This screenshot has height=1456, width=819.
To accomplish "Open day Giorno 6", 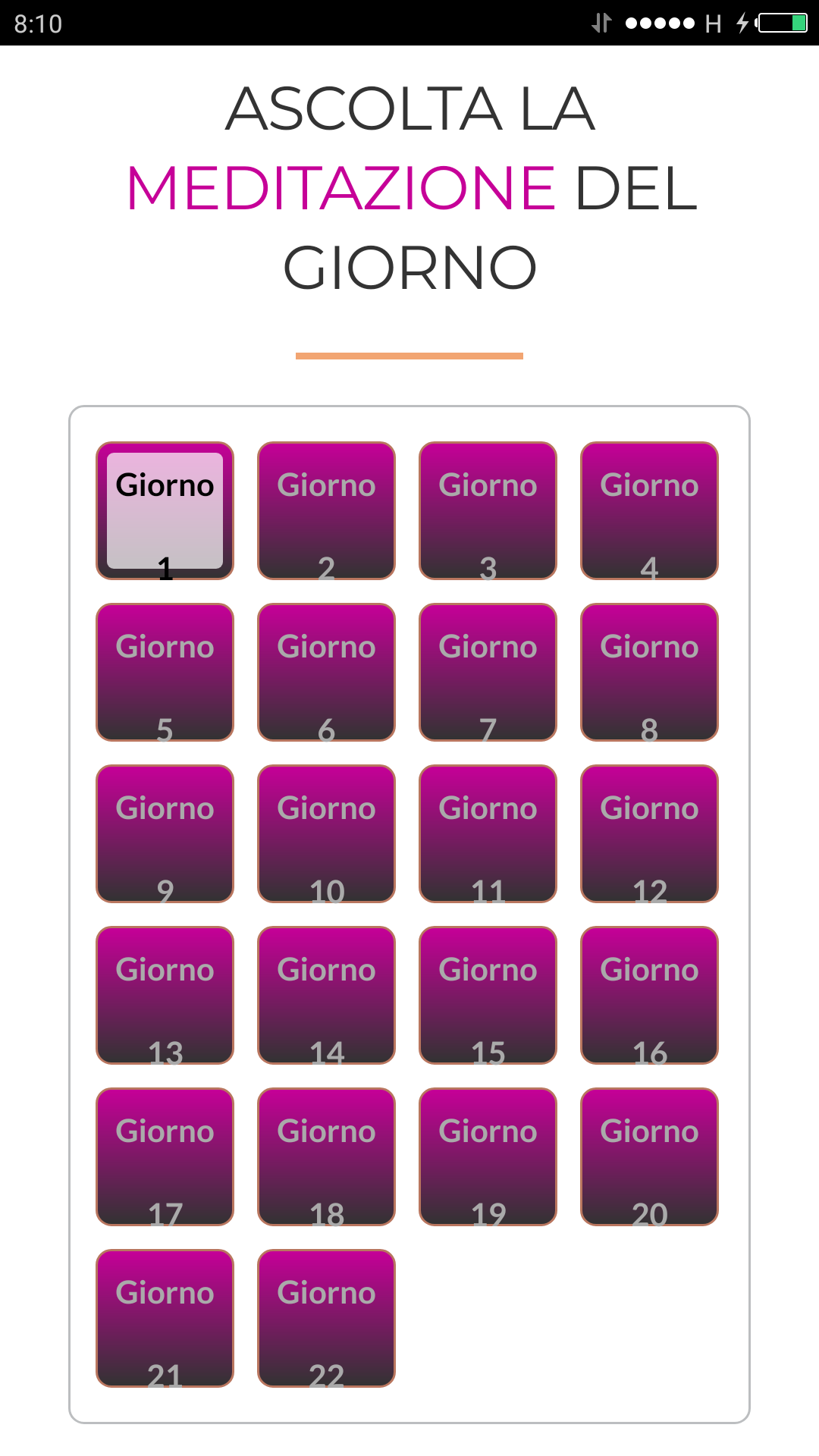I will tap(326, 672).
